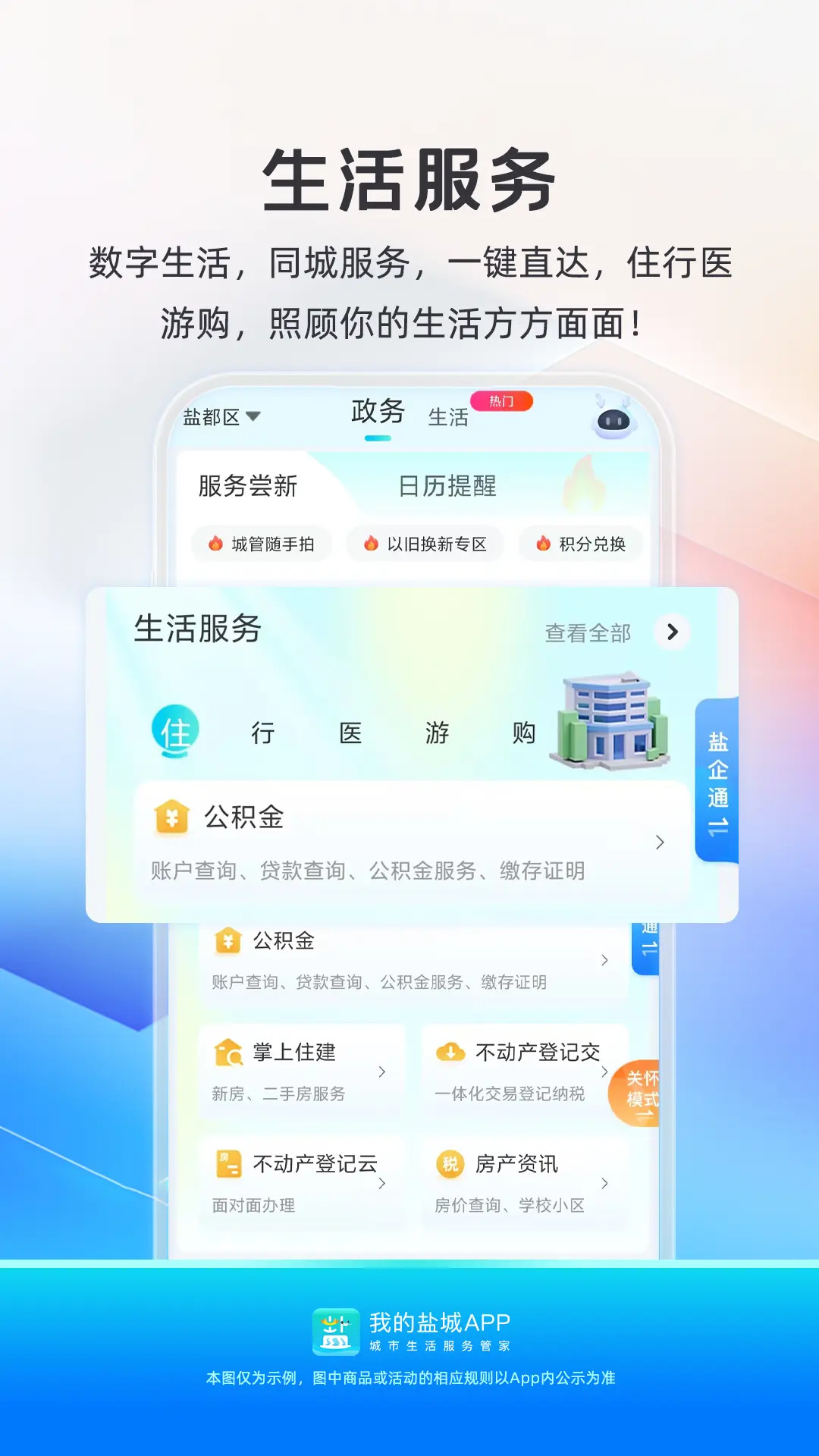Select the 掌上住建 housing service icon
Screen dimensions: 819x1456
click(229, 1052)
